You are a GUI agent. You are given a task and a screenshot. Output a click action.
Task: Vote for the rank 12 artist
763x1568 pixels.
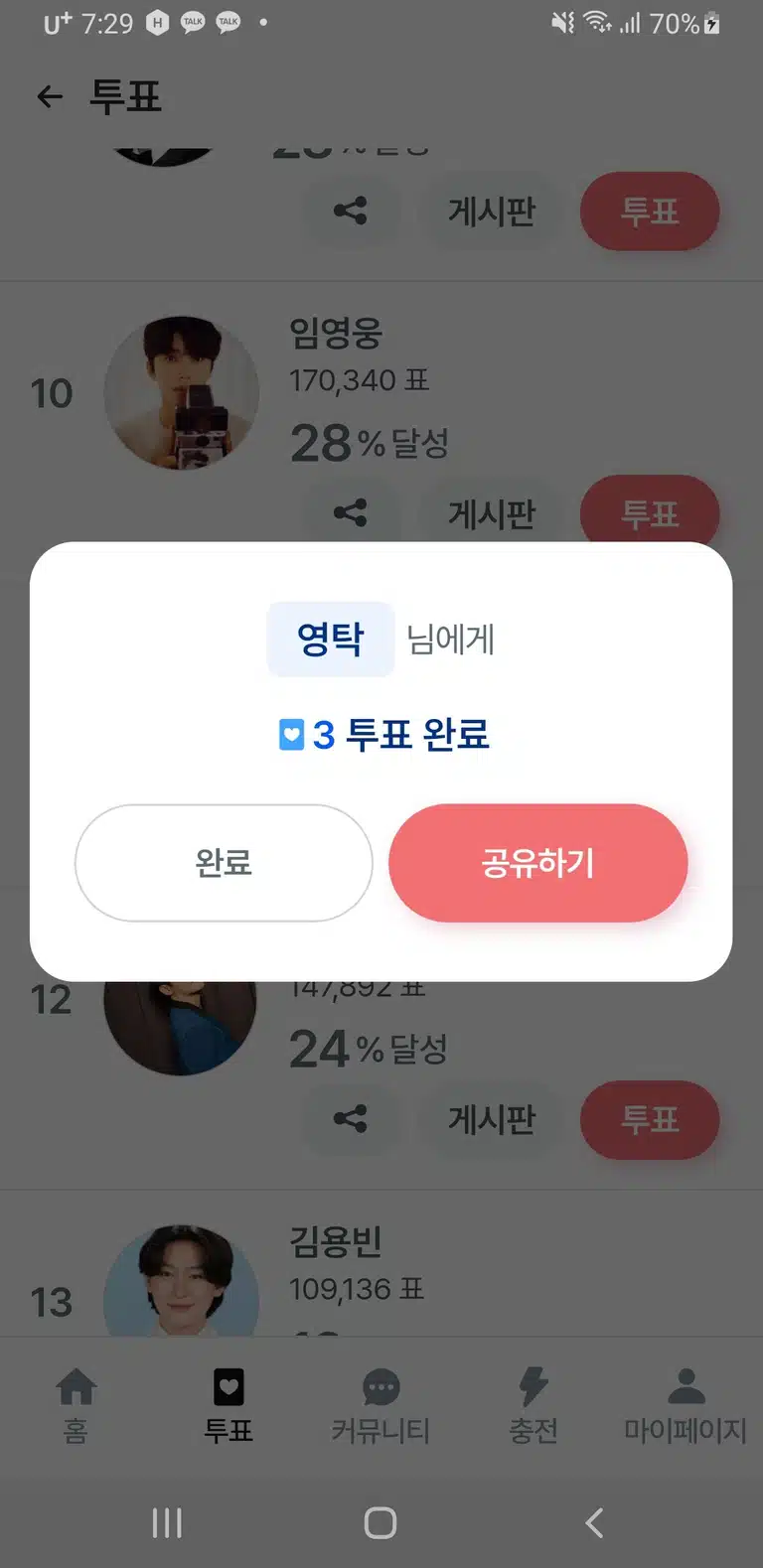(650, 1119)
